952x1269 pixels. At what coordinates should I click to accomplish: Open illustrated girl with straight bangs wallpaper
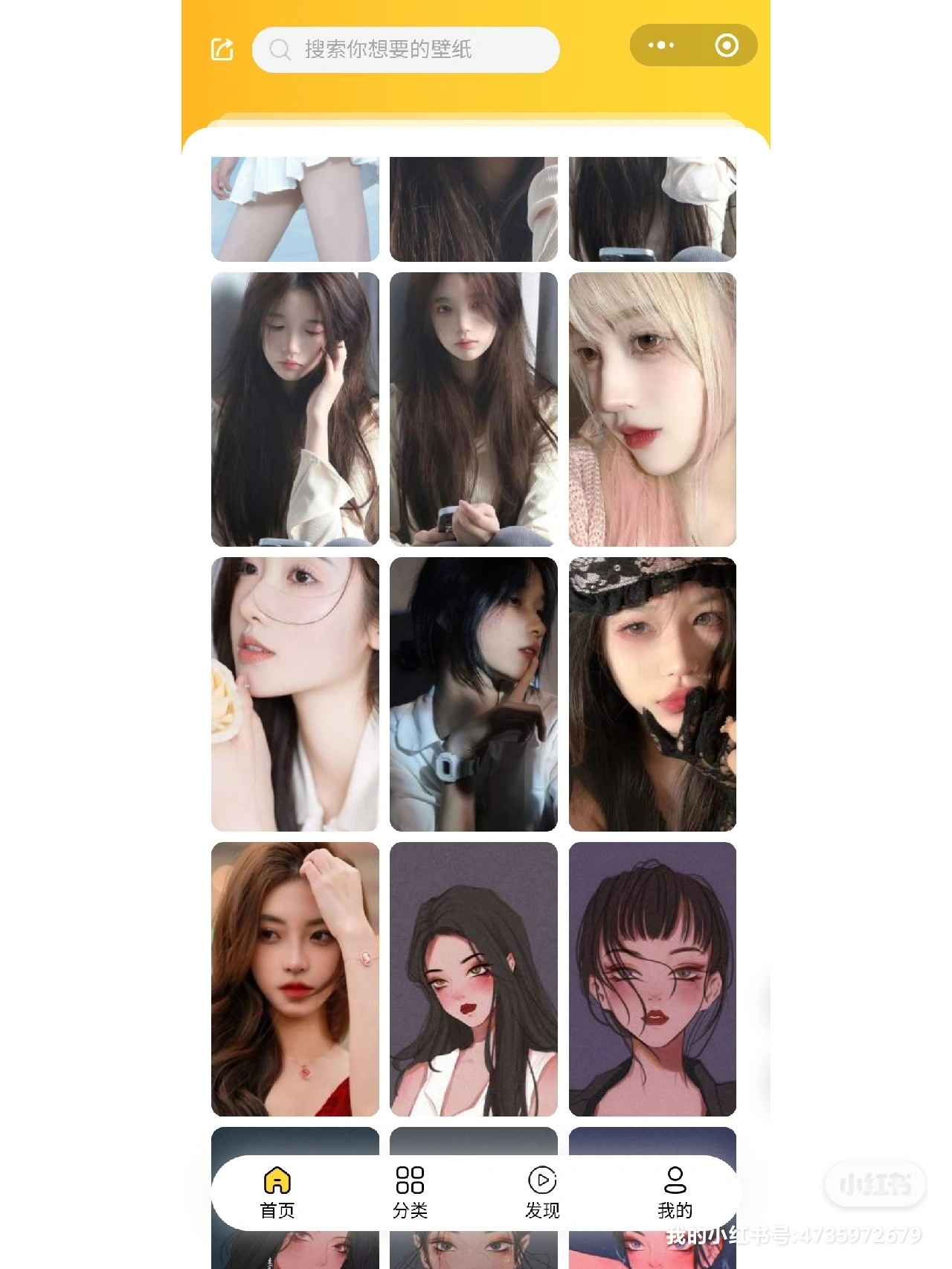(x=652, y=979)
